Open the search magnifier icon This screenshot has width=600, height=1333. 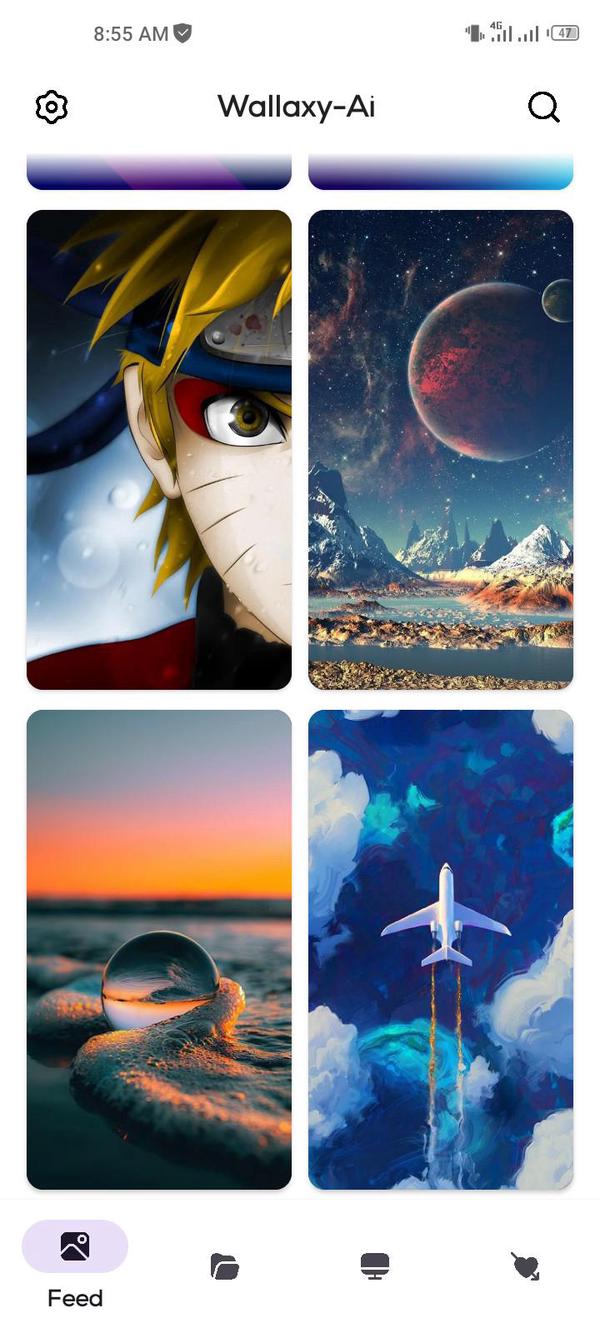pyautogui.click(x=543, y=107)
